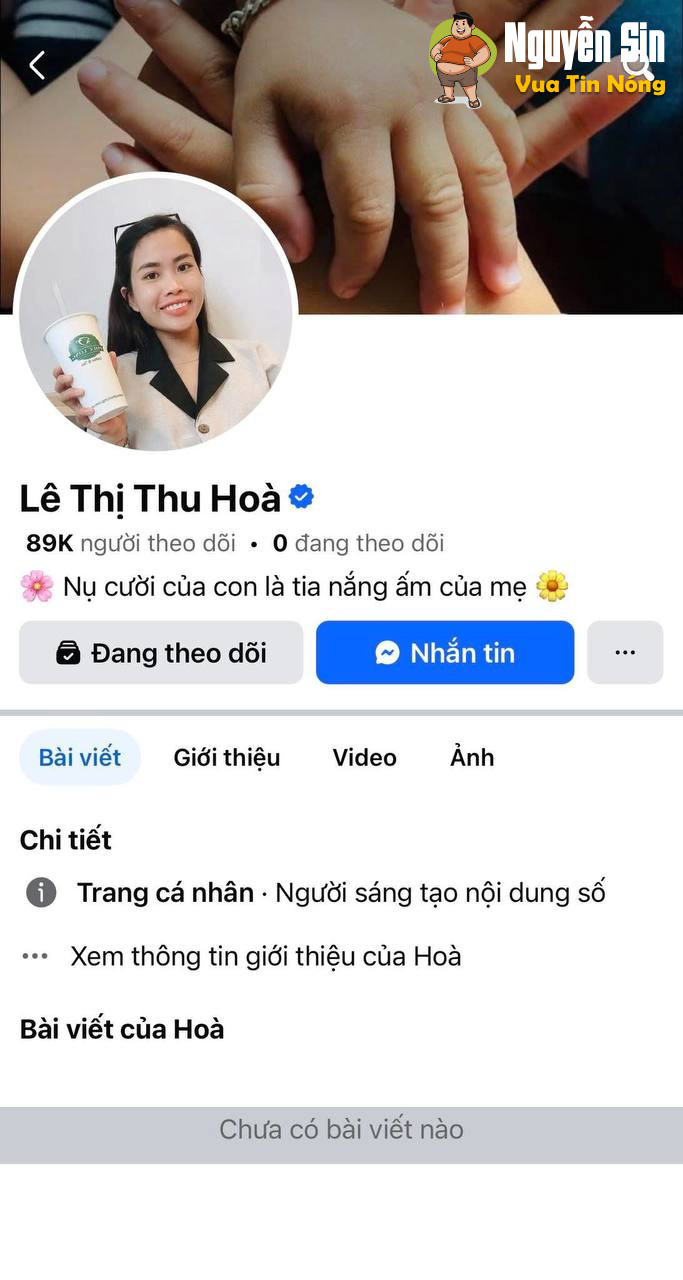683x1280 pixels.
Task: View the 89K người theo dõi list
Action: (131, 543)
